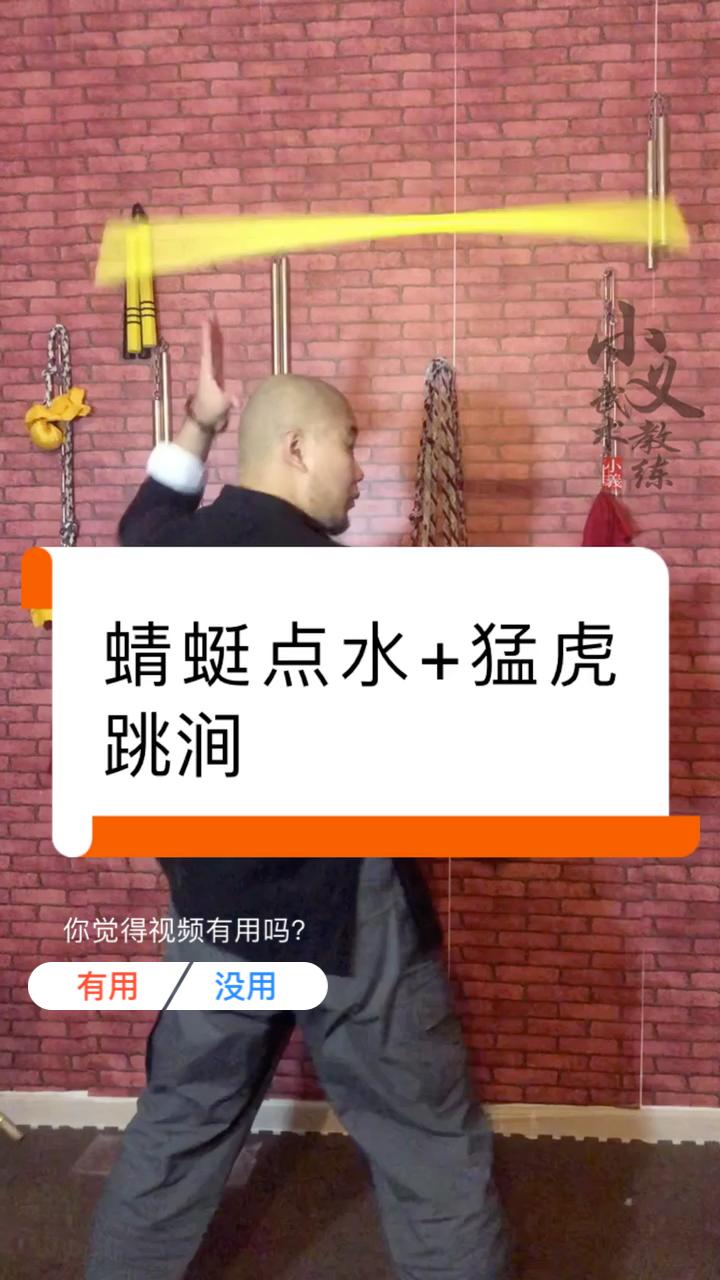Mark the video as 有用 (useful)
This screenshot has height=1280, width=720.
[107, 986]
